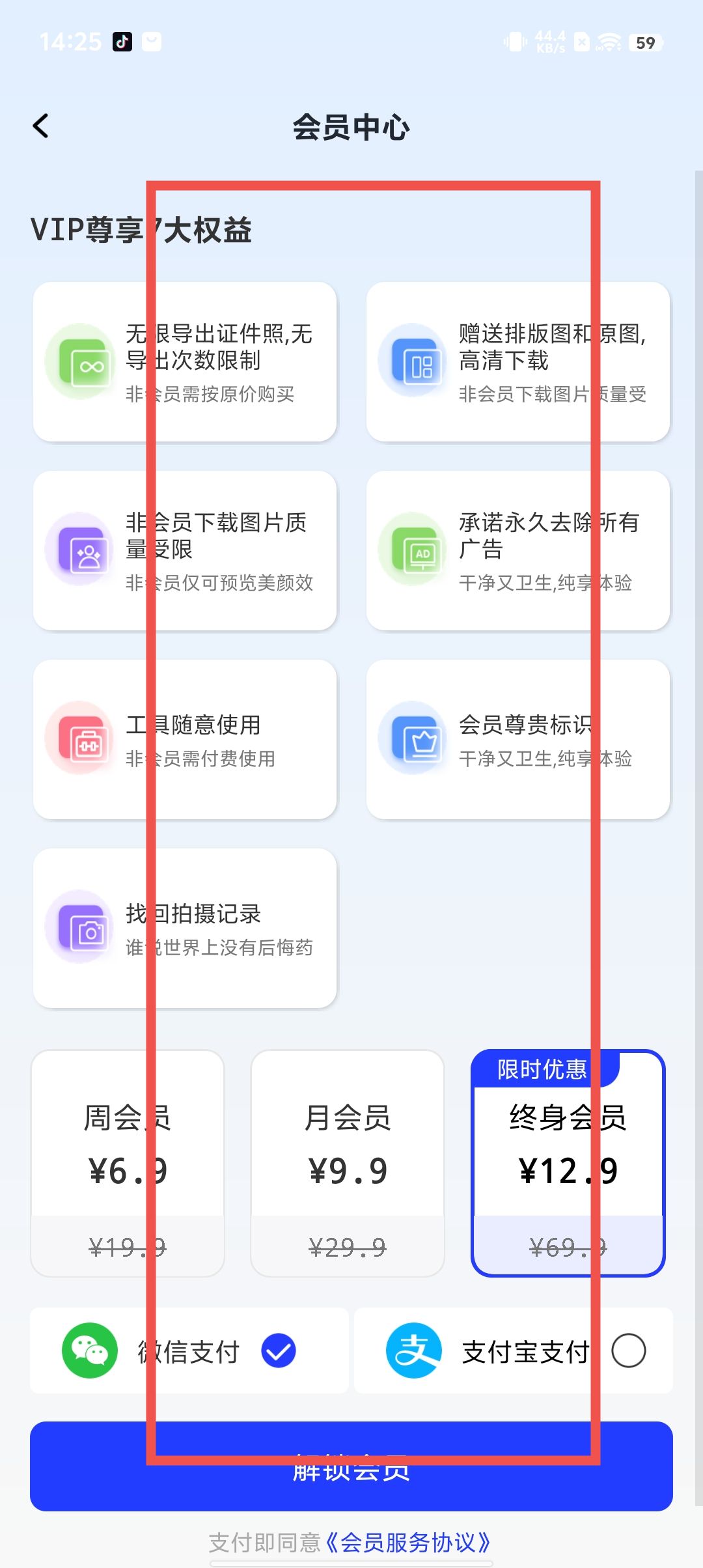Switch payment to 支付宝支付
Viewport: 703px width, 1568px height.
coord(514,1351)
